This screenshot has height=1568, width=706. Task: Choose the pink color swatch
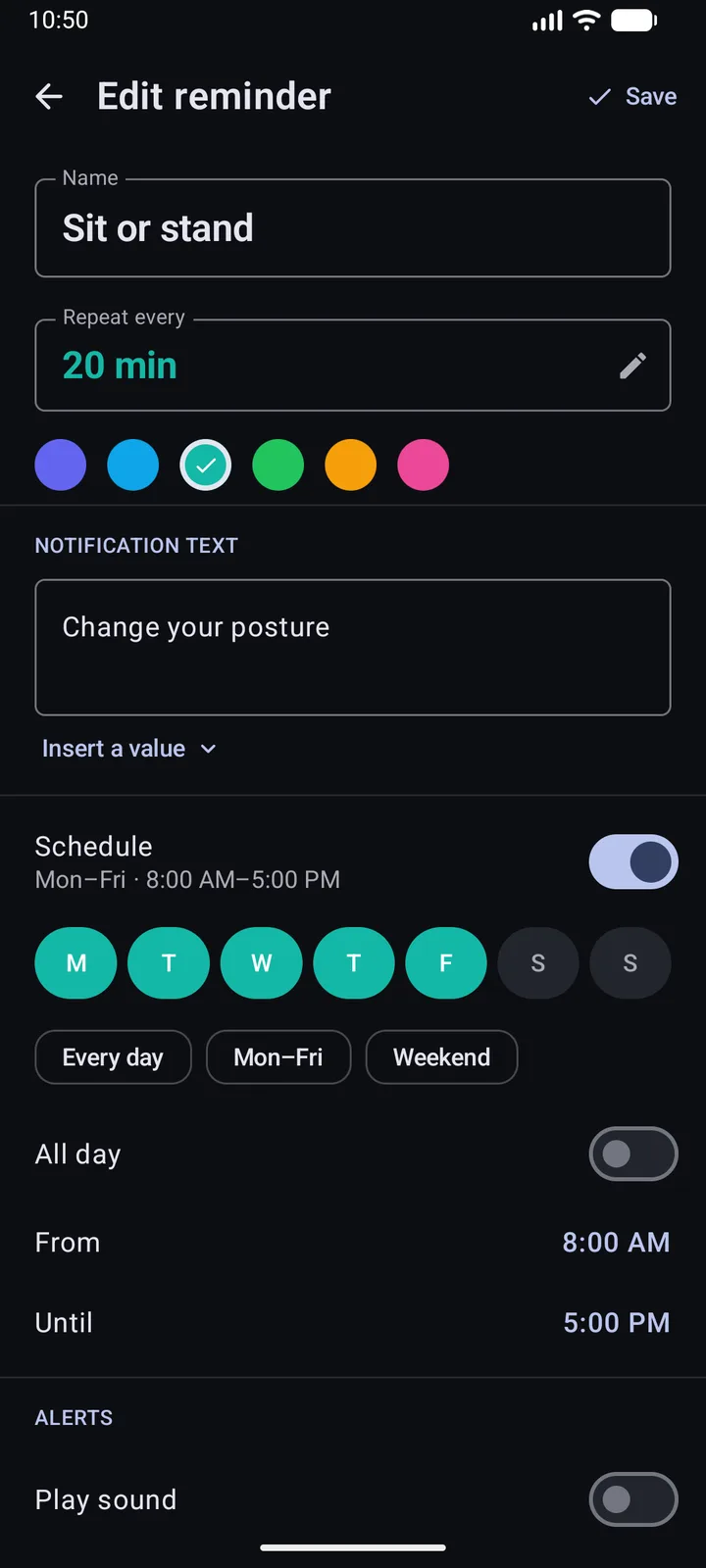[424, 465]
